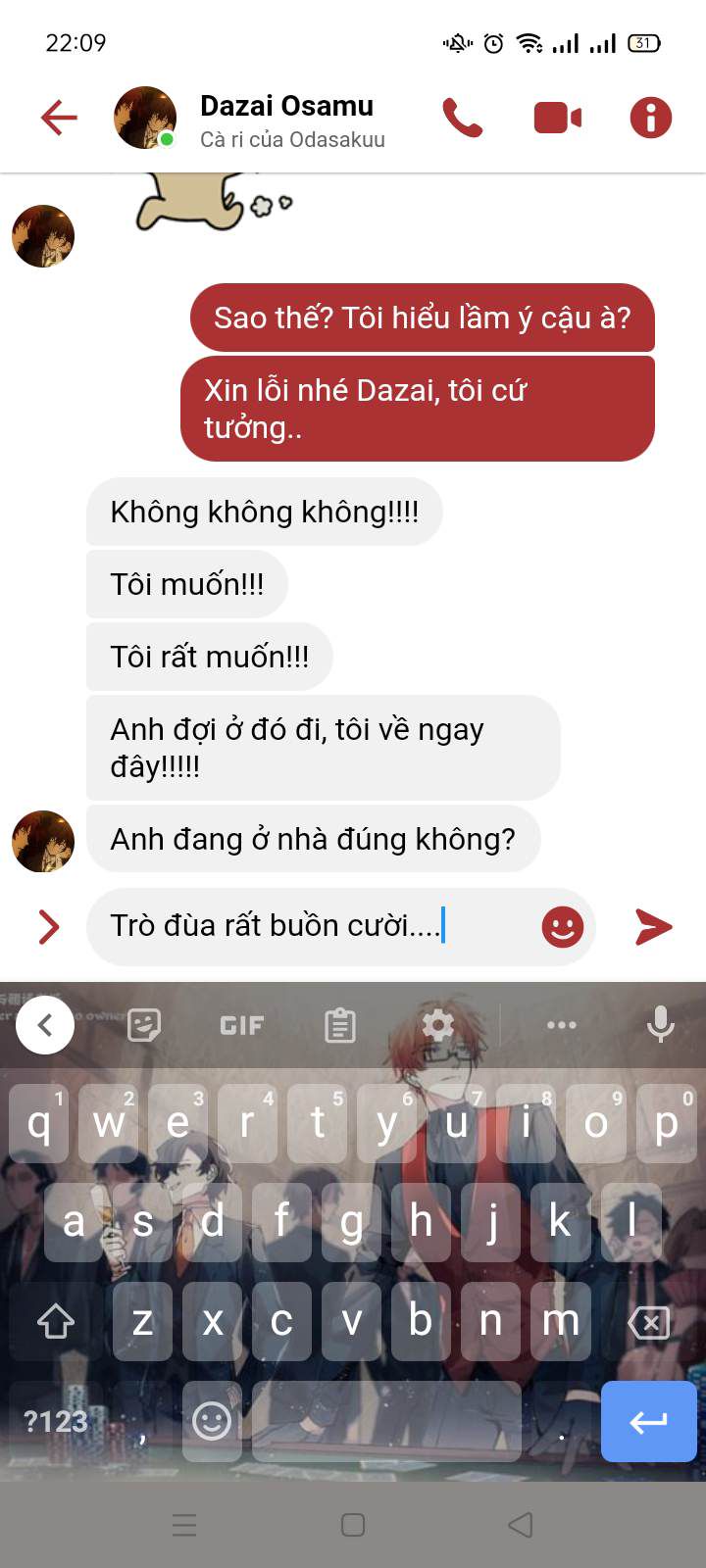Open keyboard sticker panel

tap(144, 1025)
